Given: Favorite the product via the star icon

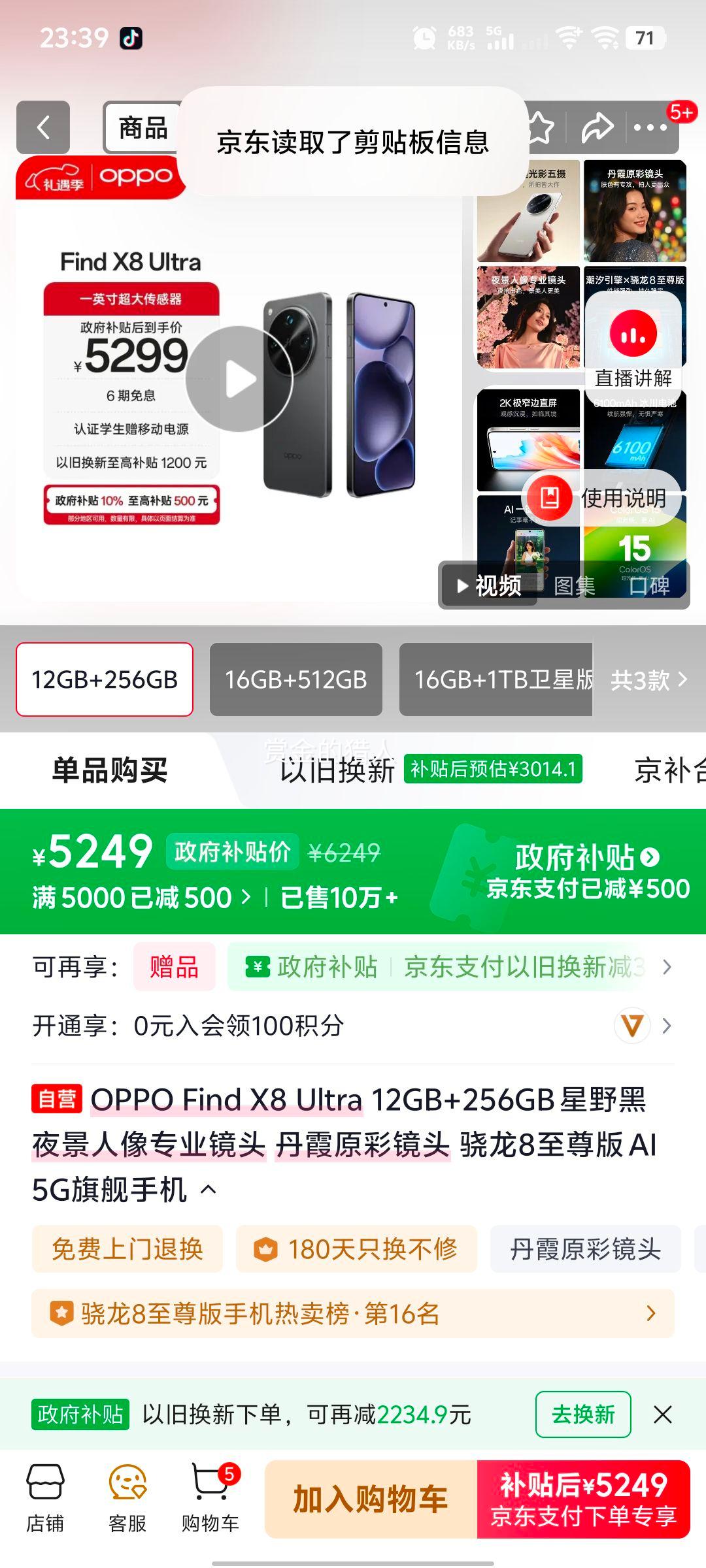Looking at the screenshot, I should 541,126.
